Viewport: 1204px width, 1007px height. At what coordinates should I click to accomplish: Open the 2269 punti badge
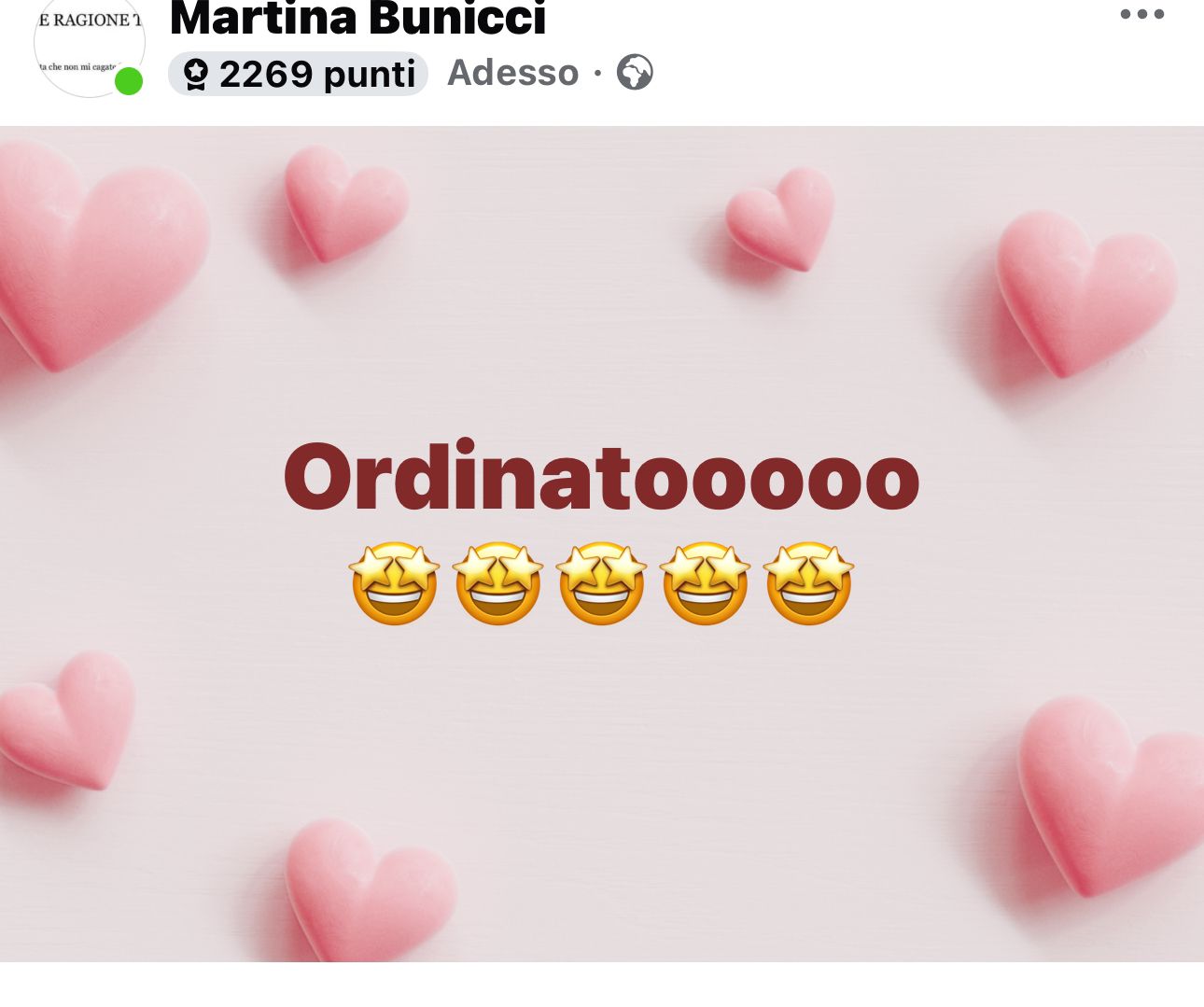[x=299, y=74]
